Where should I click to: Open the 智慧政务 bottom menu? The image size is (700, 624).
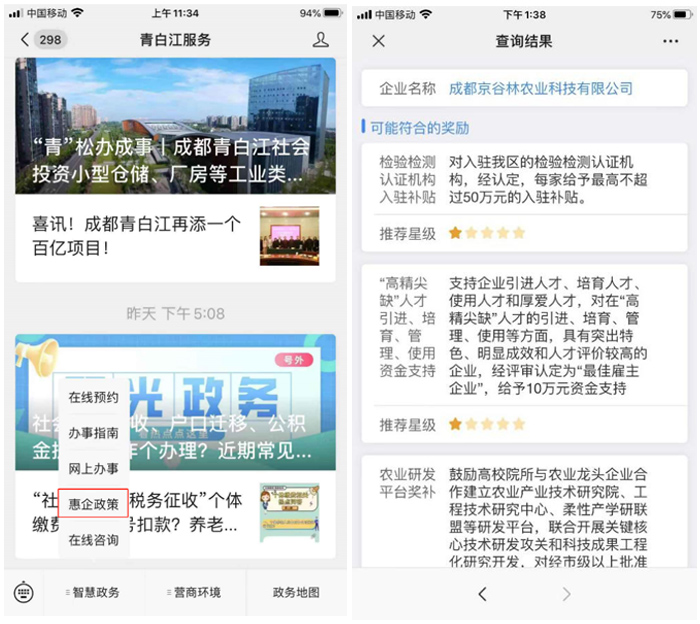(93, 593)
